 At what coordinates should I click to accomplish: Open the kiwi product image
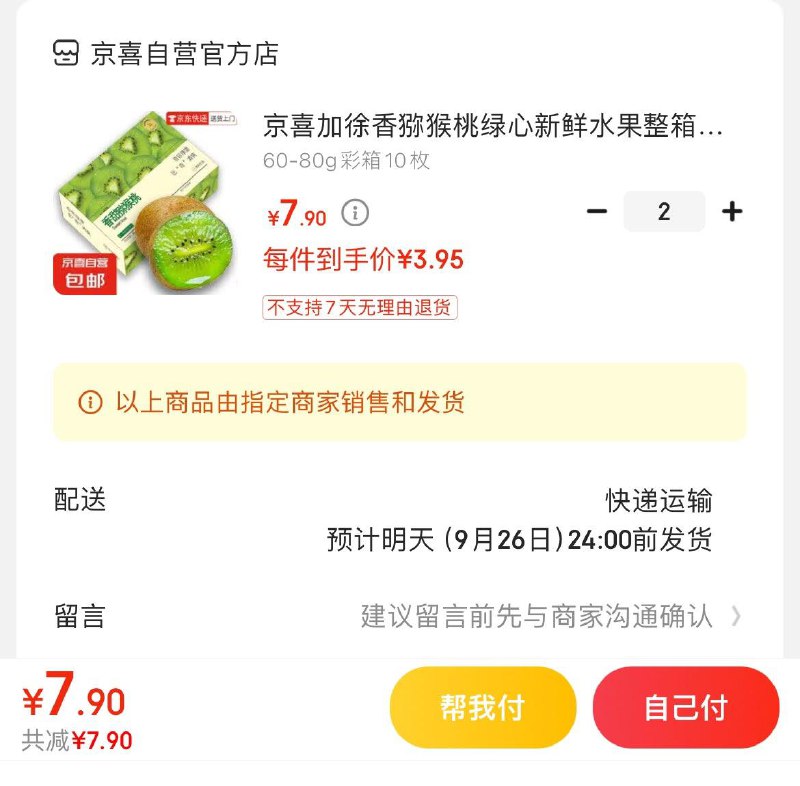(143, 203)
